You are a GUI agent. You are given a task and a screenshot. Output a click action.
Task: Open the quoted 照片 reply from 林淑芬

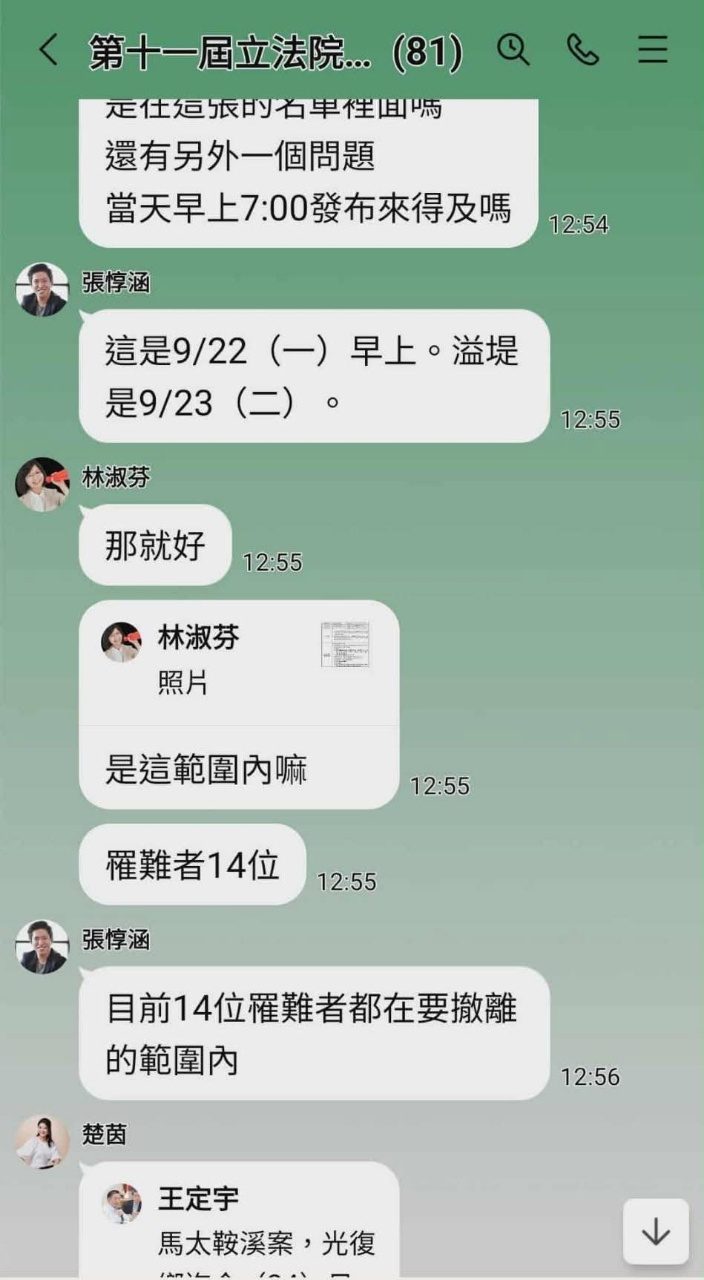pyautogui.click(x=238, y=662)
